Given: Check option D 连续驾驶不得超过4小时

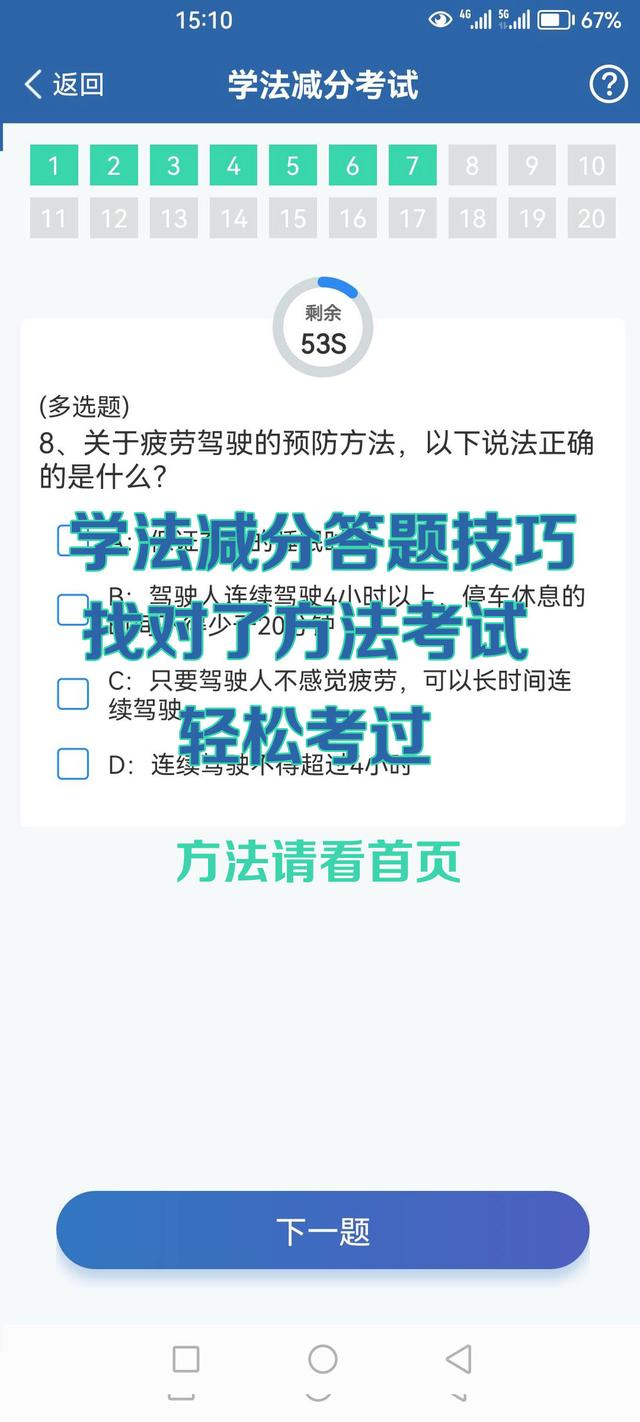Looking at the screenshot, I should [73, 764].
